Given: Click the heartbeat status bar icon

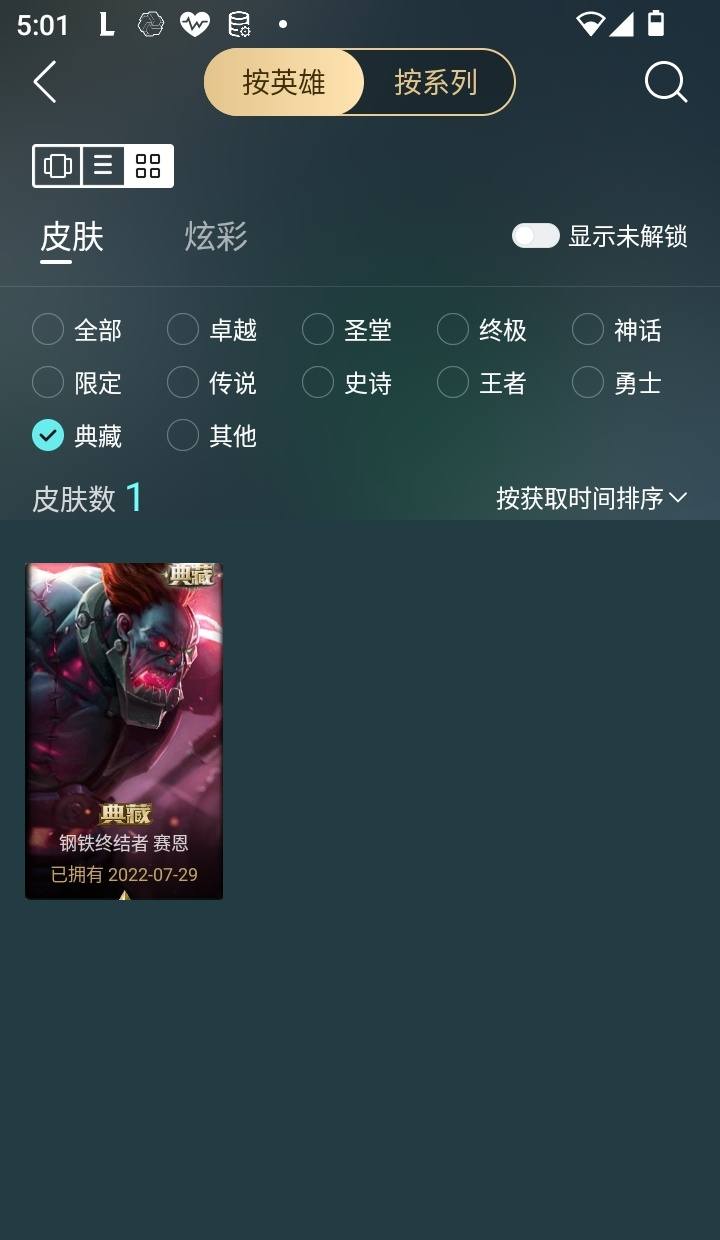Looking at the screenshot, I should [196, 23].
